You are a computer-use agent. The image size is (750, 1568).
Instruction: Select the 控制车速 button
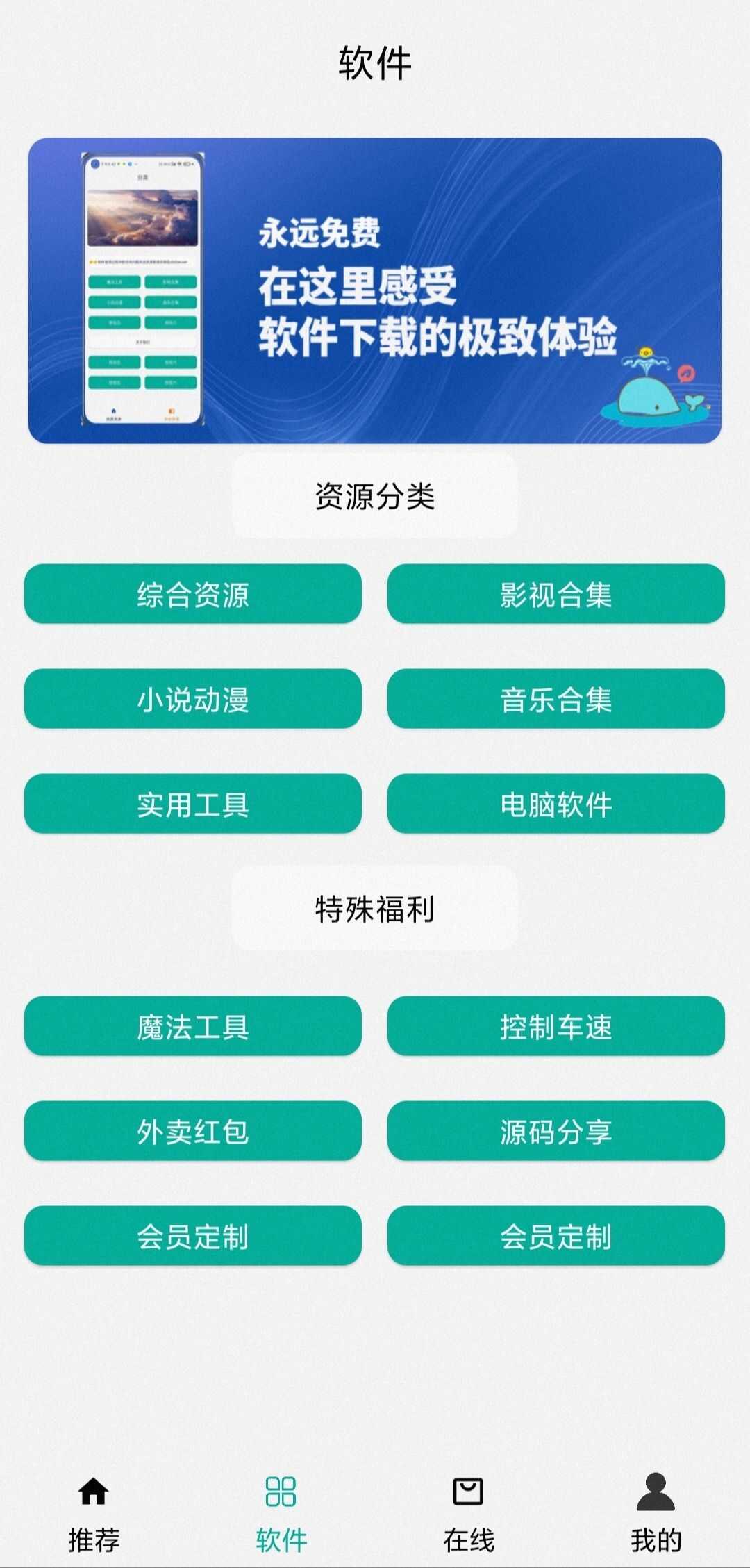tap(556, 1026)
